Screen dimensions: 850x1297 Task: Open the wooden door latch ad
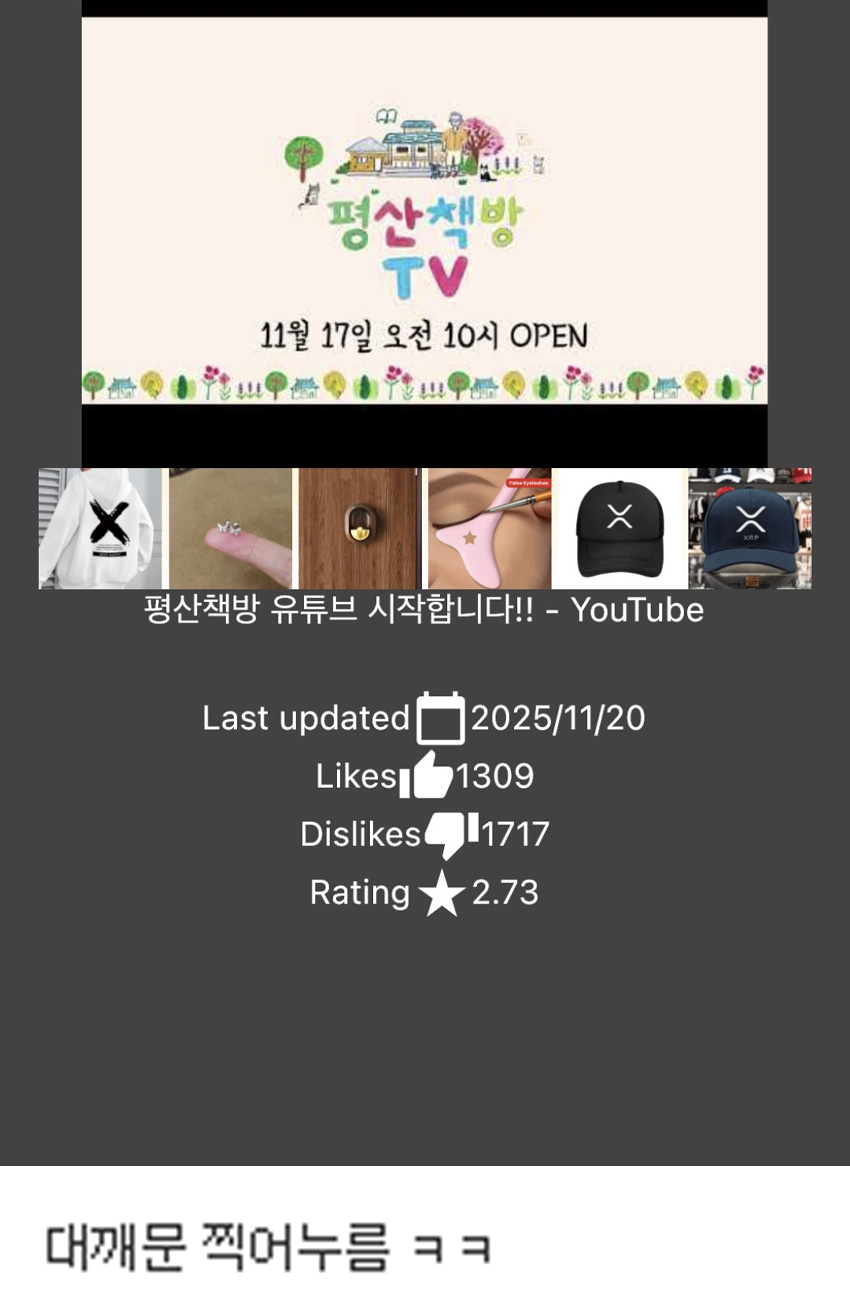(359, 528)
